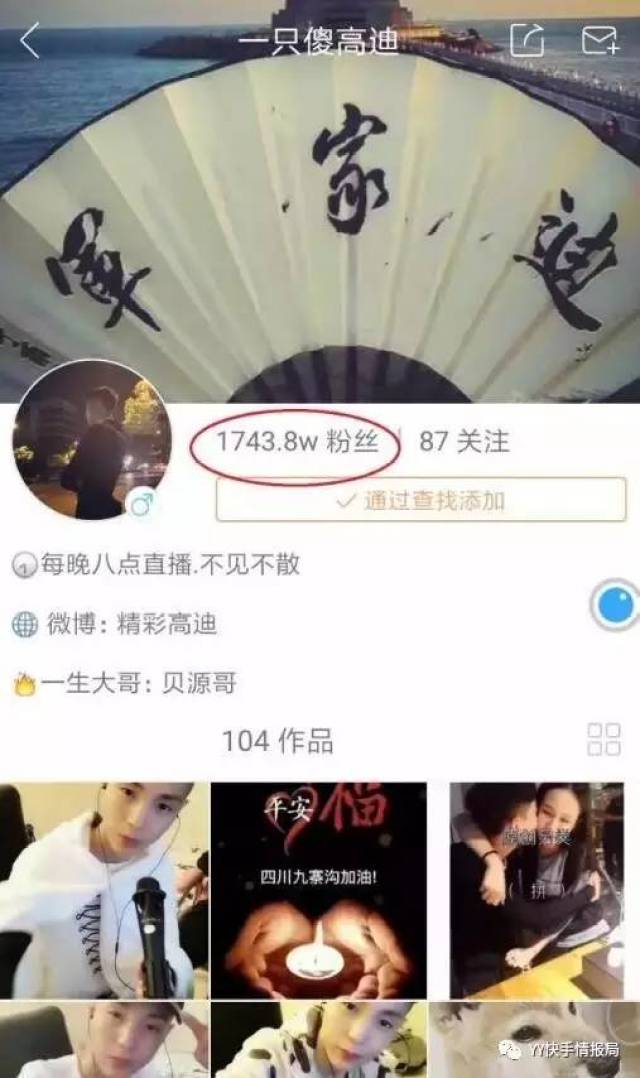Tap the blue floating circle button

pos(613,605)
